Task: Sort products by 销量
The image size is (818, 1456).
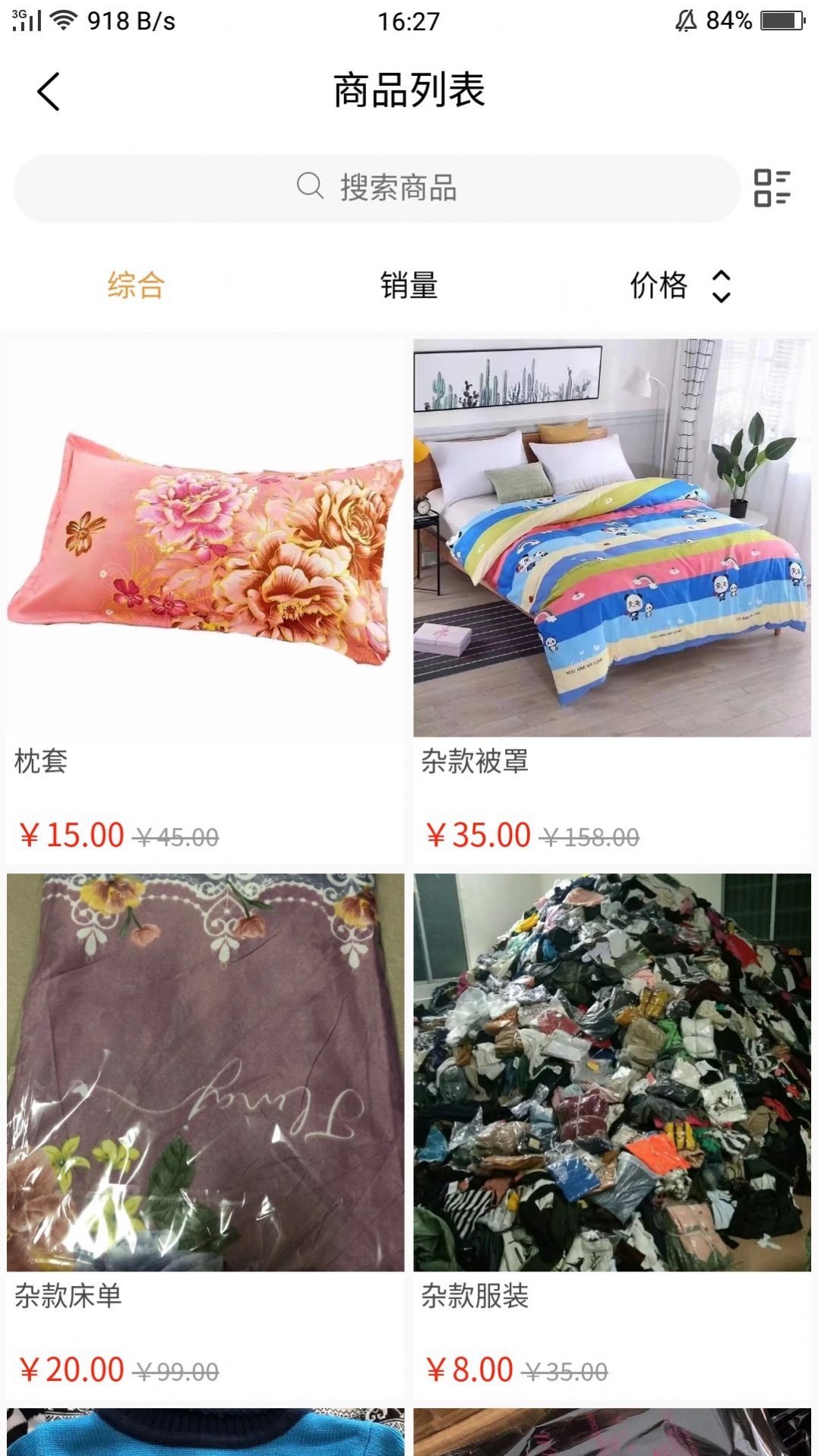Action: 409,286
